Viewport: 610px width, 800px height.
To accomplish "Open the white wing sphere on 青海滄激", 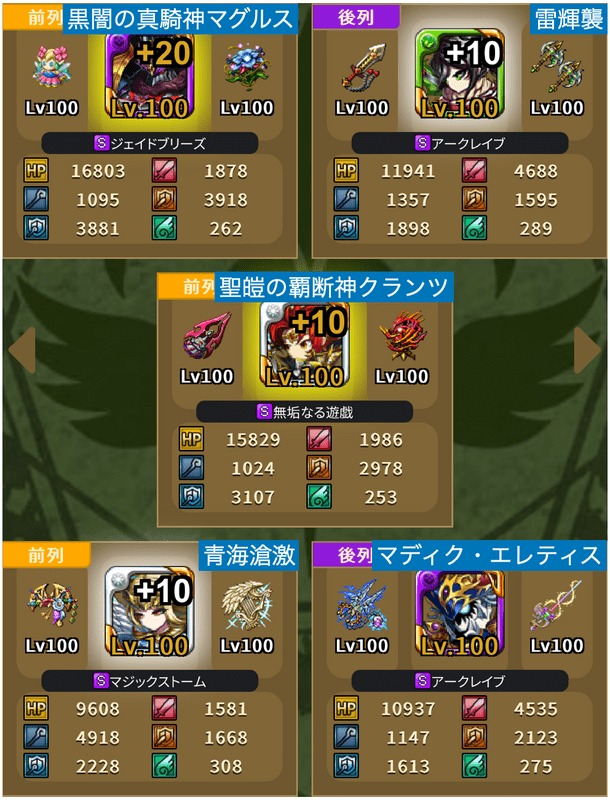I will click(245, 606).
